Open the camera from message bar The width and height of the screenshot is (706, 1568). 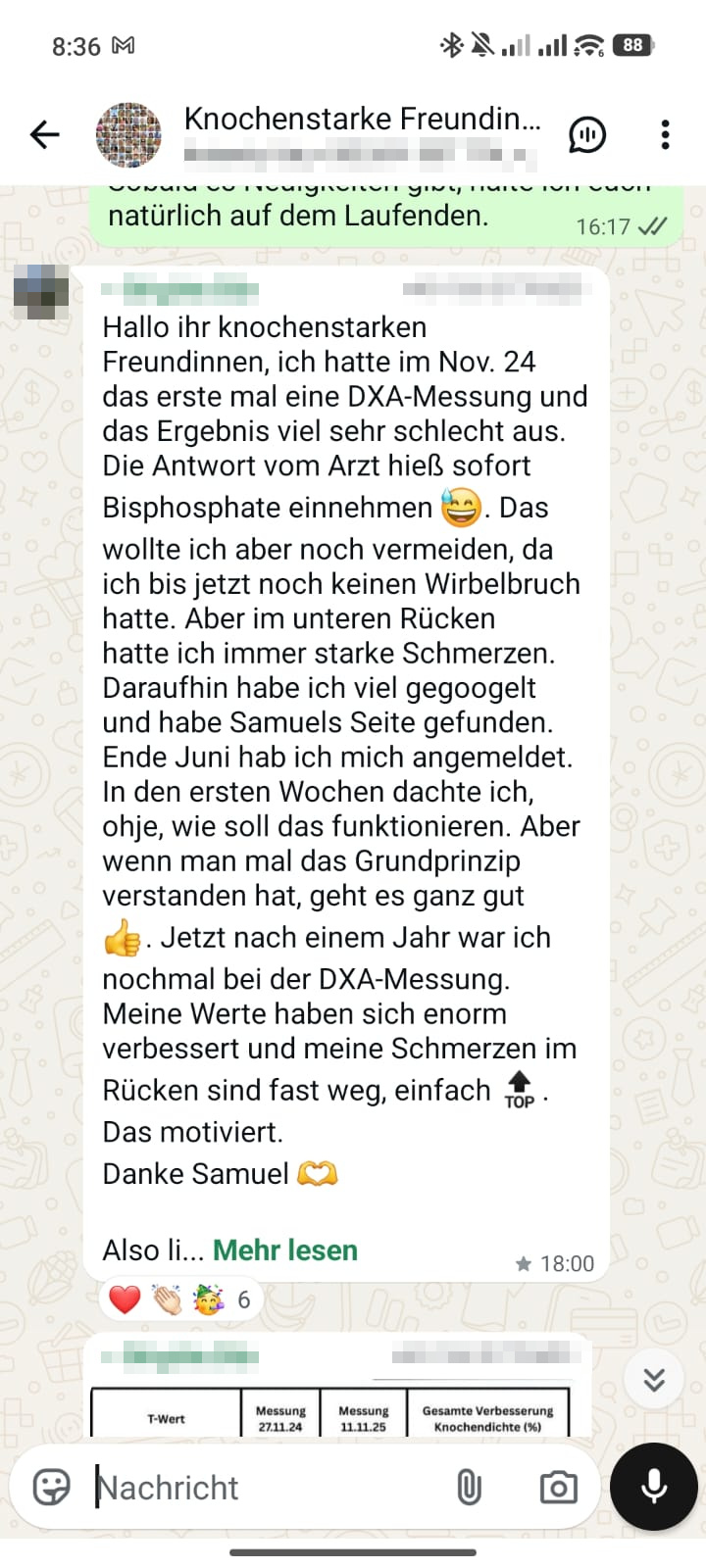[558, 1488]
